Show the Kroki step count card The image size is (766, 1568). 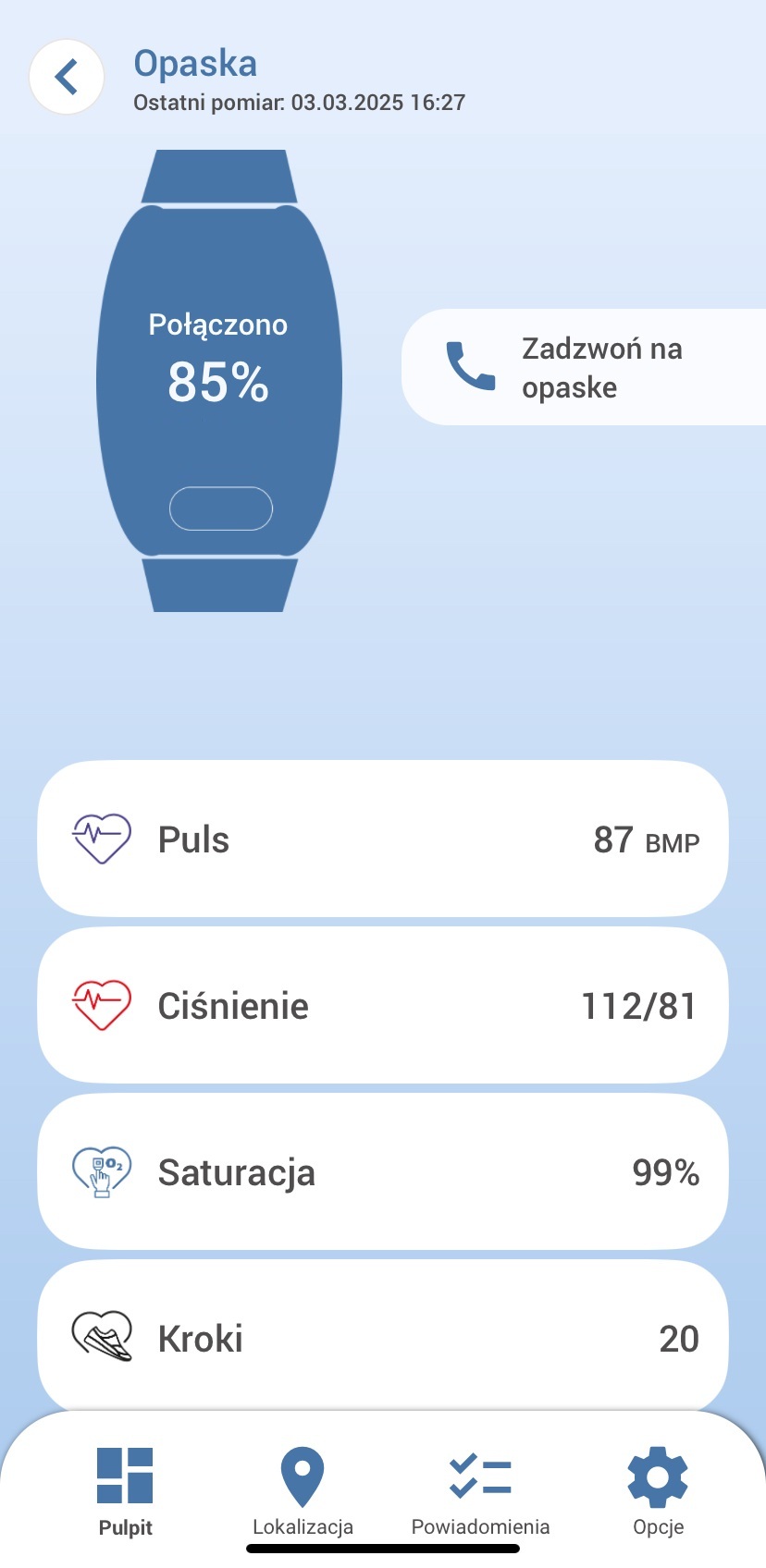[x=382, y=1336]
